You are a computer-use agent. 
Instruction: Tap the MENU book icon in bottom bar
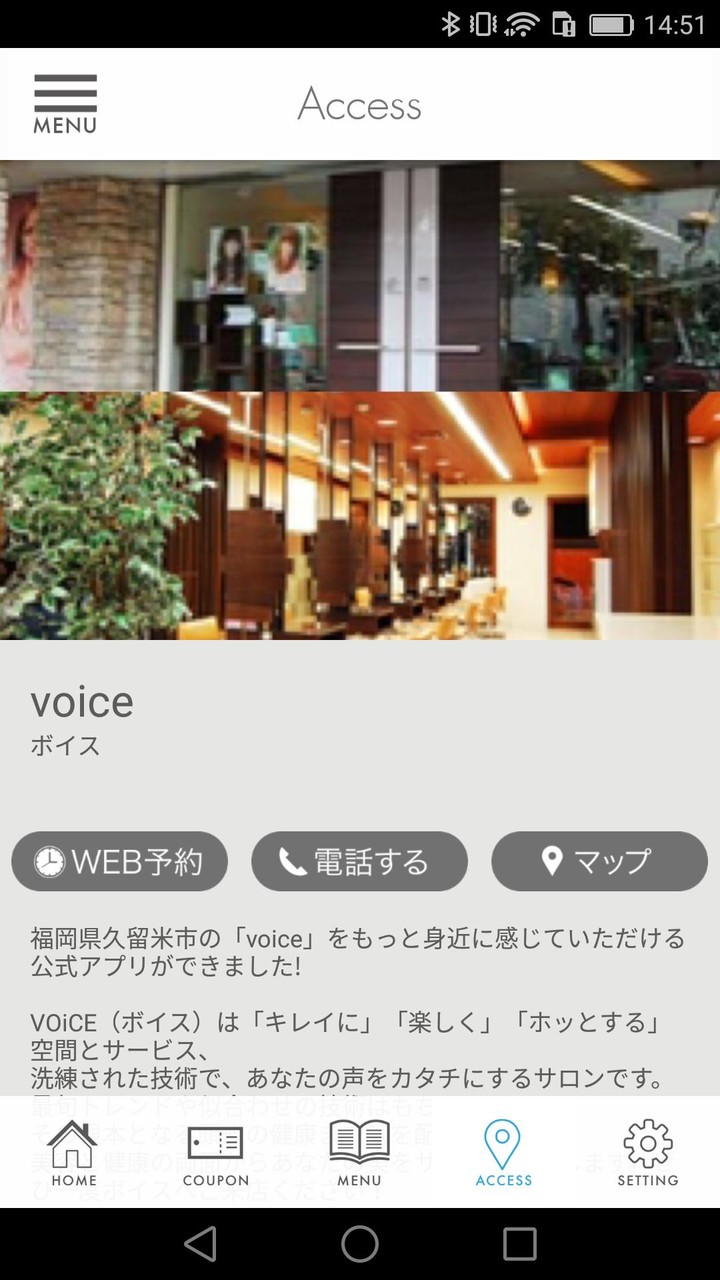pos(358,1142)
